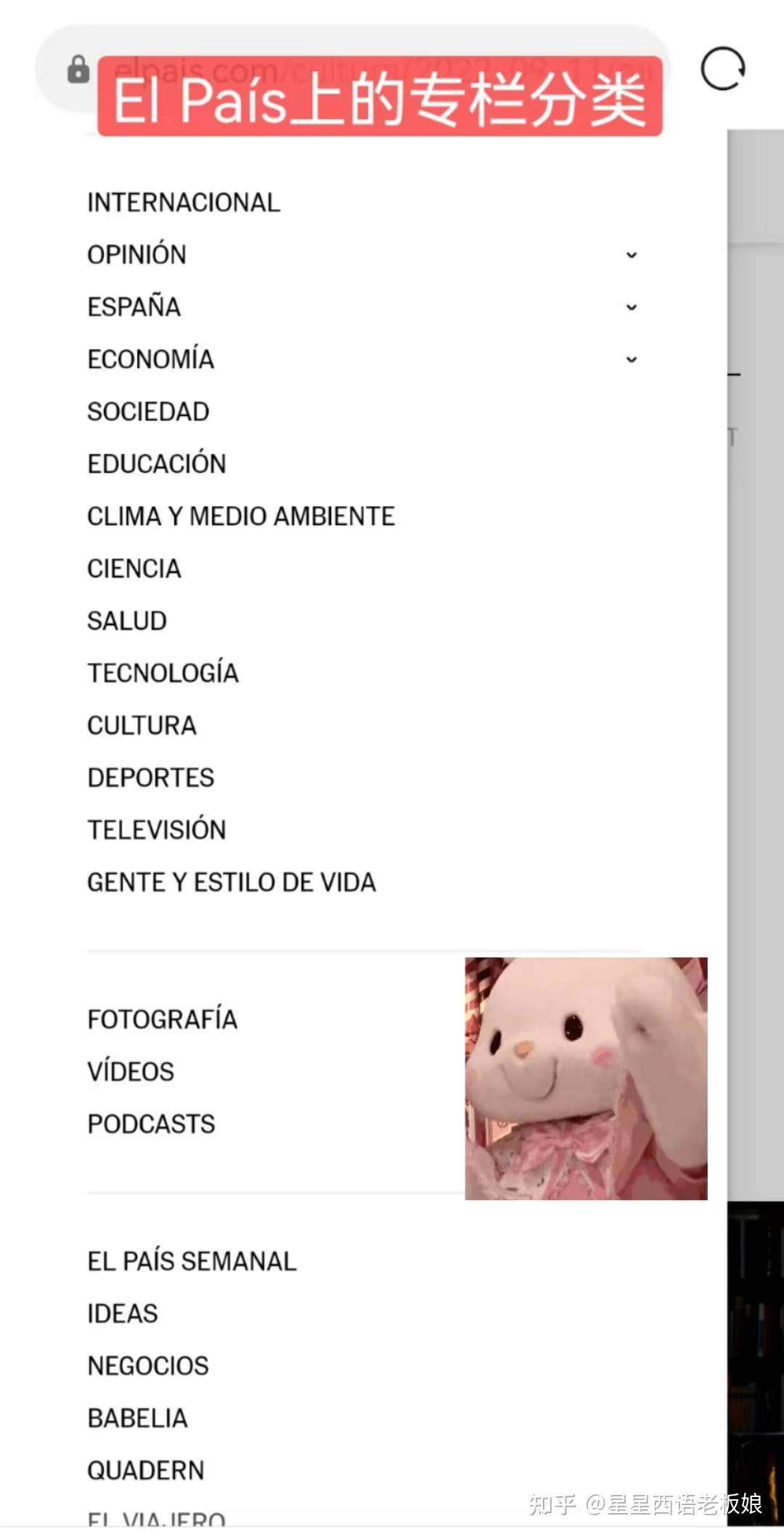Expand the España submenu chevron

coord(632,307)
